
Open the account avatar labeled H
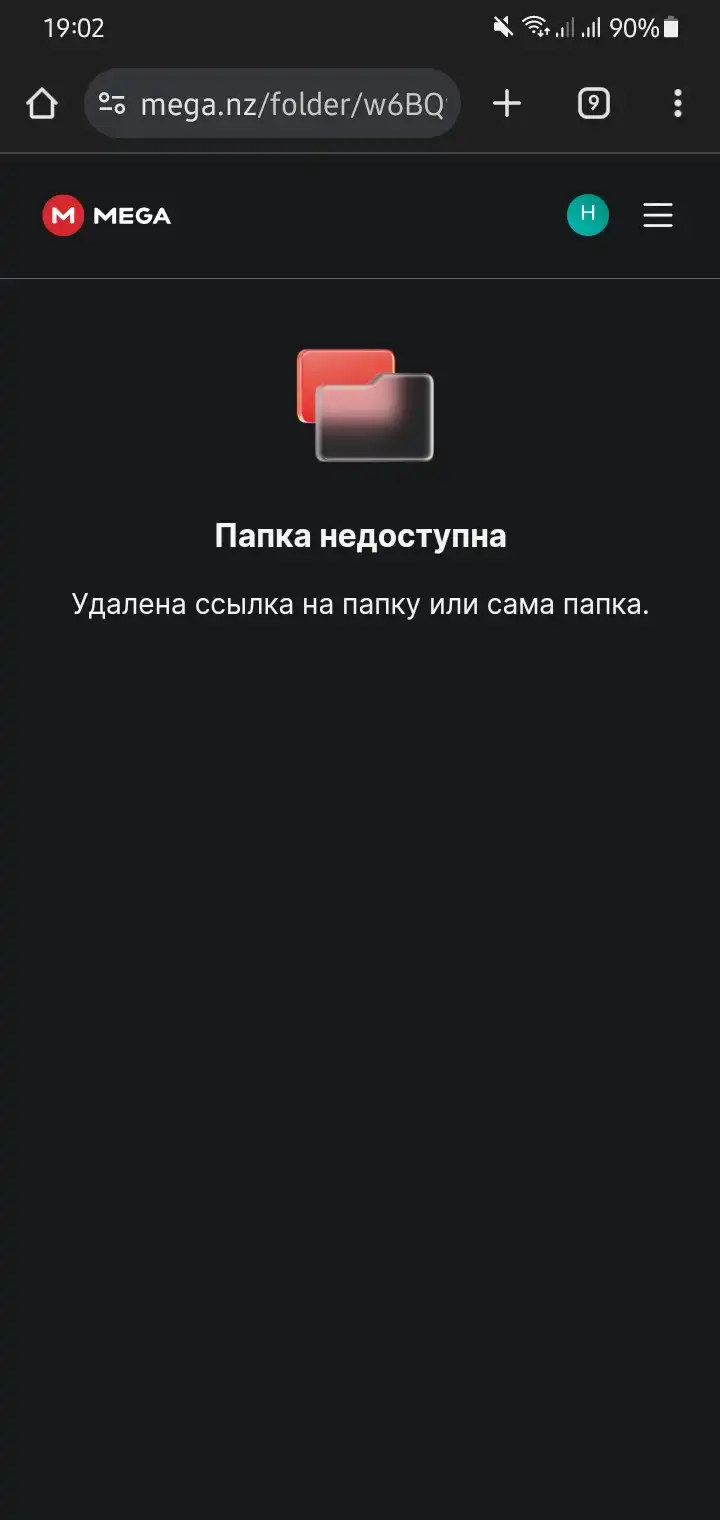[x=588, y=215]
